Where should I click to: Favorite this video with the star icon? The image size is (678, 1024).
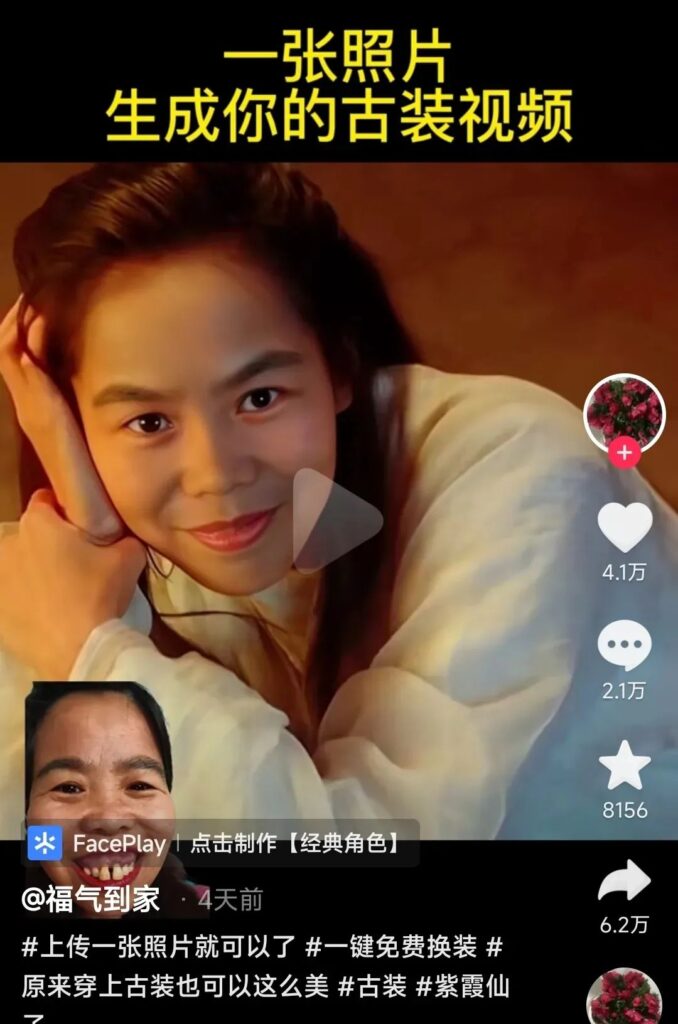(x=625, y=766)
